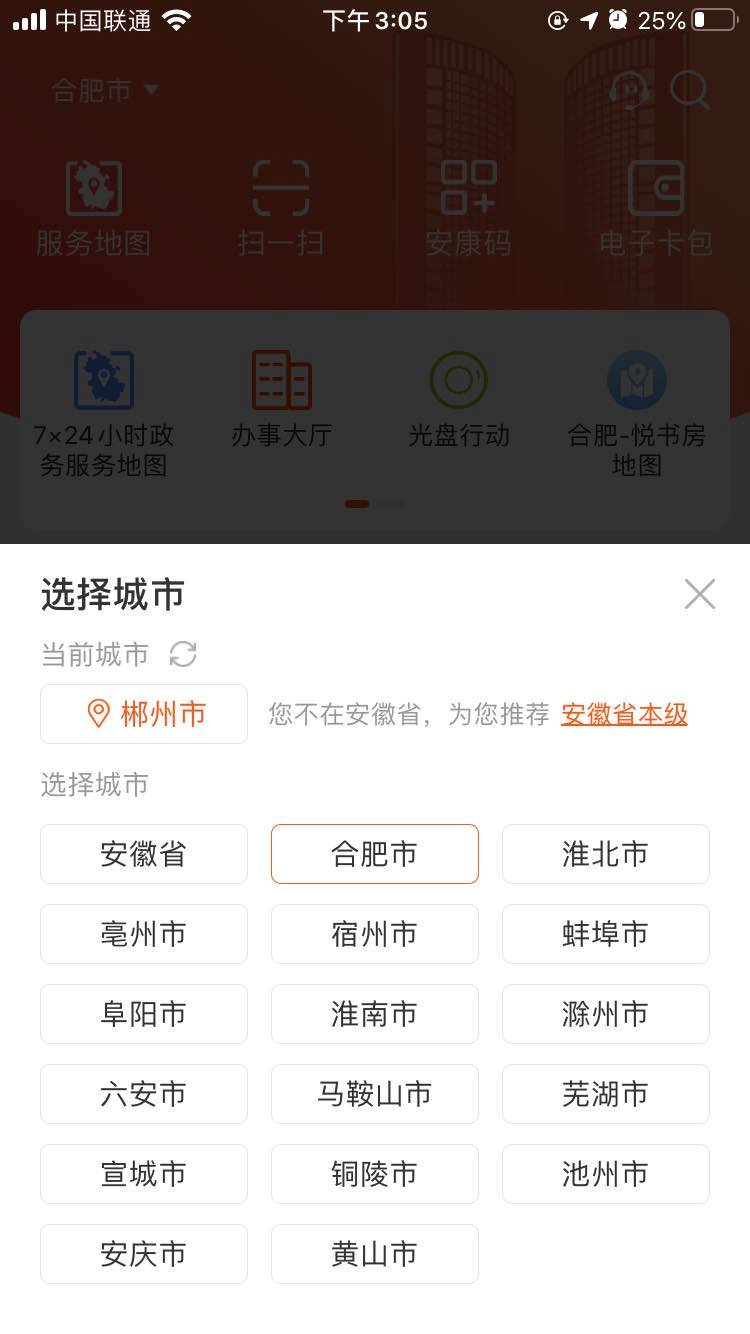Open the recommended 安徽省本级 link
This screenshot has height=1334, width=750.
(624, 714)
